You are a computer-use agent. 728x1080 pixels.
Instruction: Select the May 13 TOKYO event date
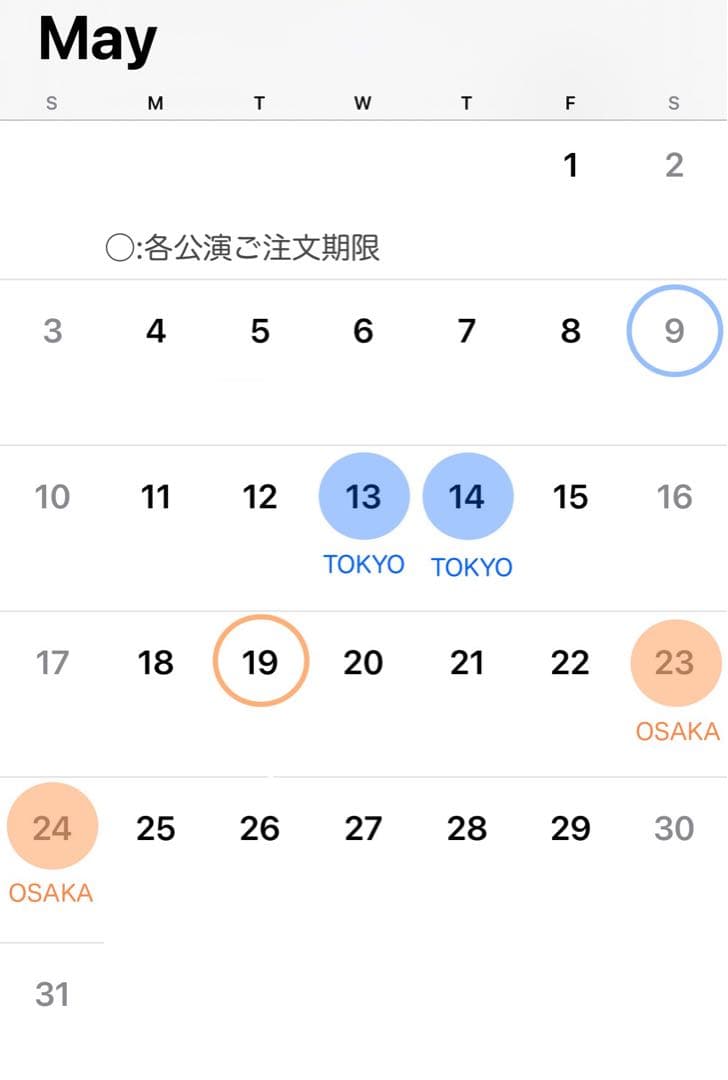coord(364,496)
